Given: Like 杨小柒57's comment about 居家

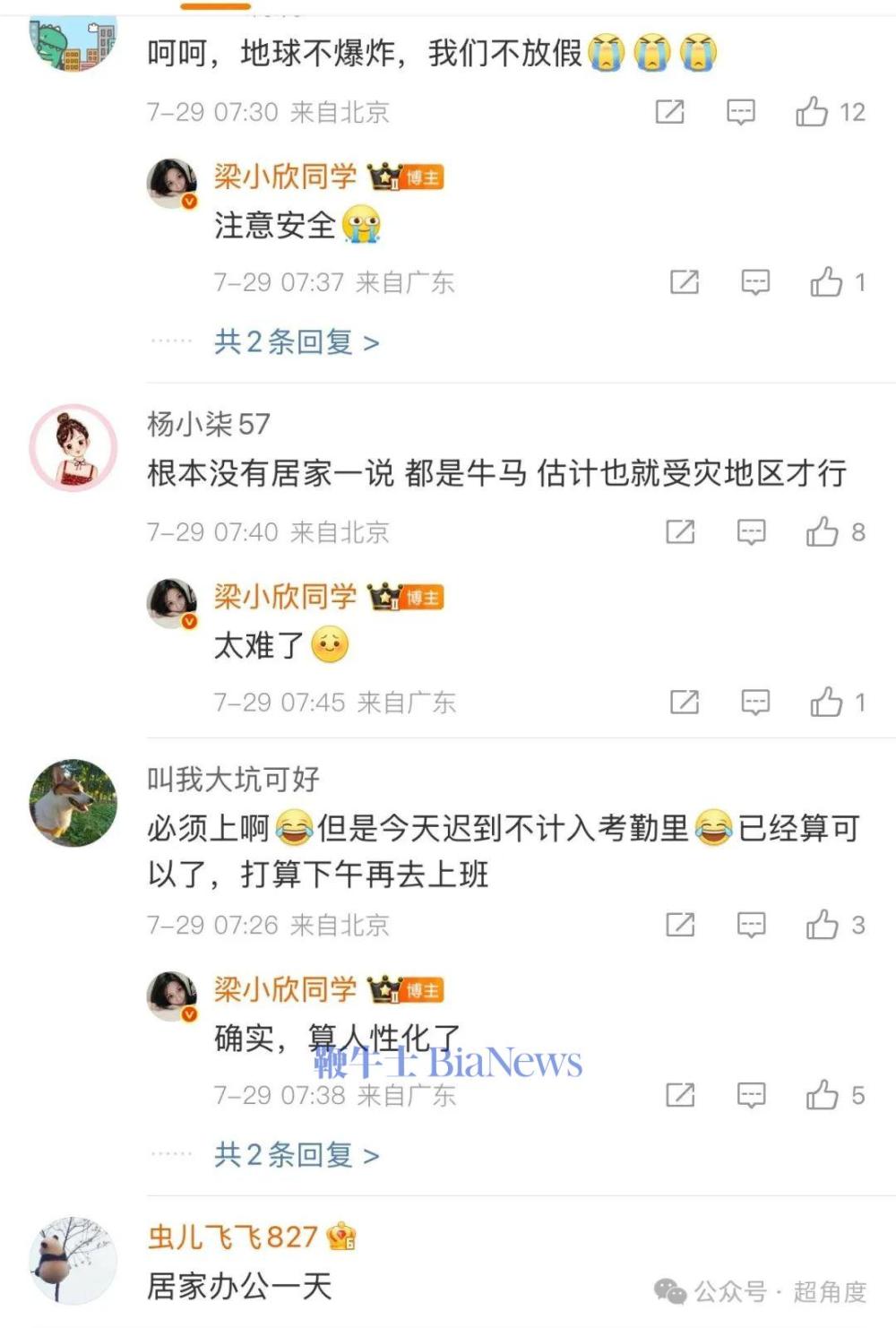Looking at the screenshot, I should point(823,532).
